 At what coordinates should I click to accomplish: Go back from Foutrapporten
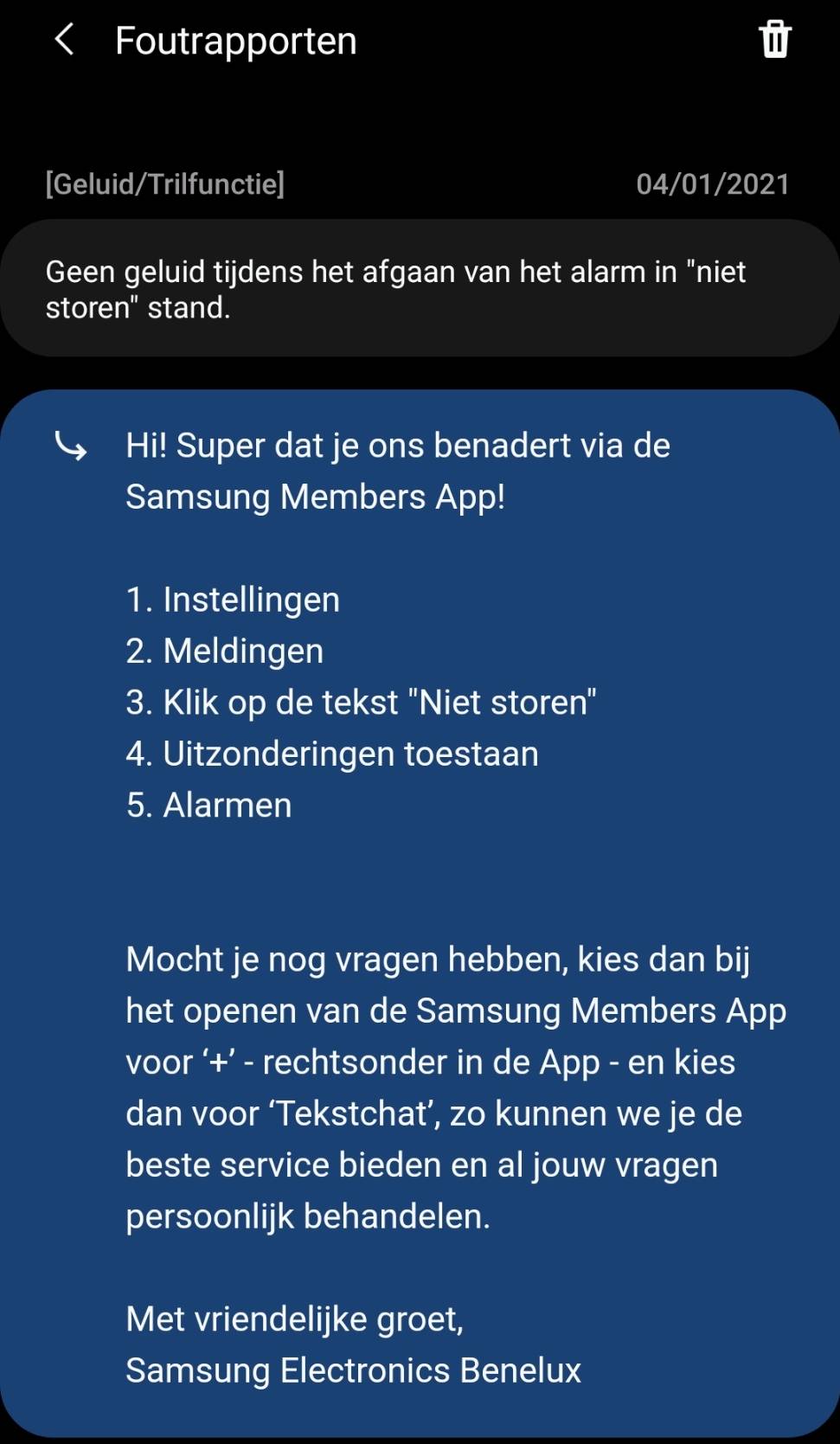64,40
